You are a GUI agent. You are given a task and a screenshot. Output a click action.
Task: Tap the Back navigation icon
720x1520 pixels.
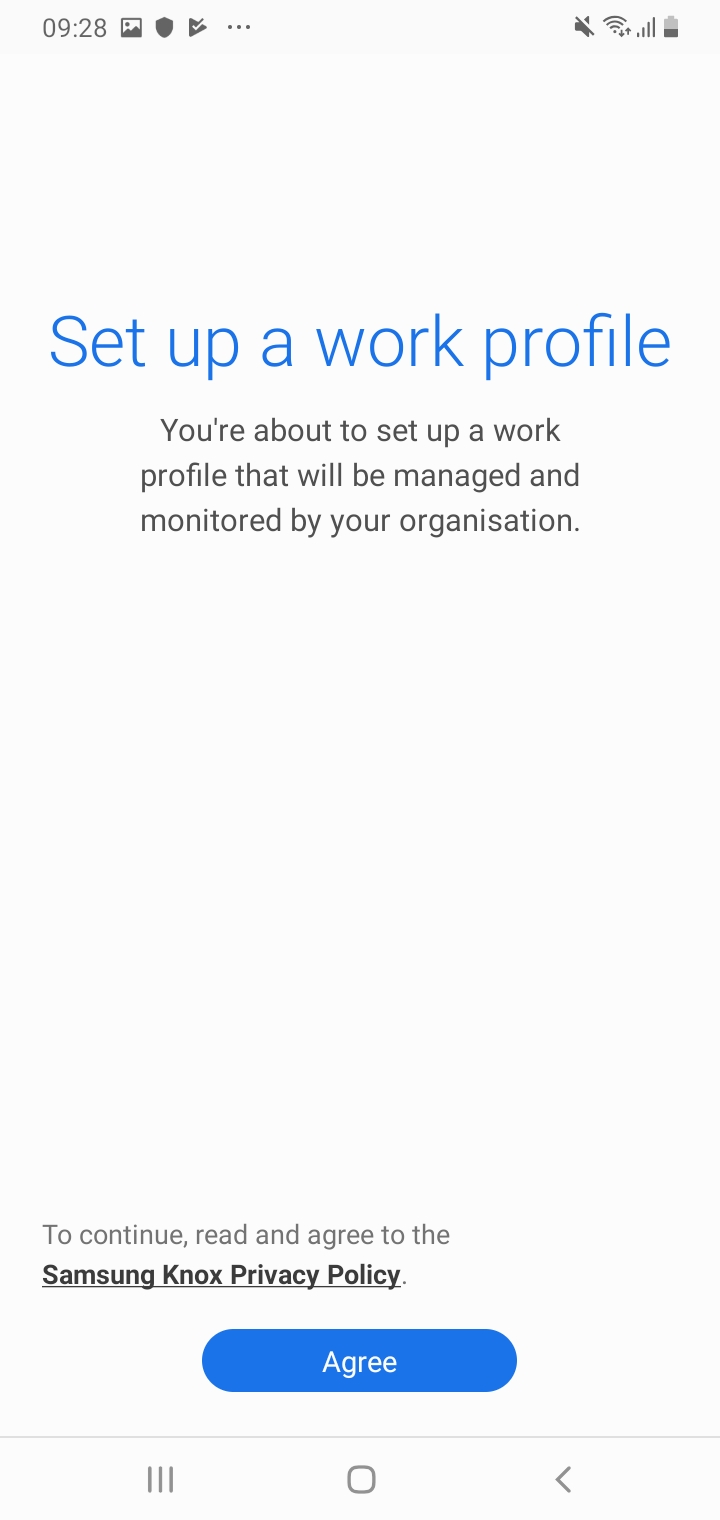tap(562, 1479)
